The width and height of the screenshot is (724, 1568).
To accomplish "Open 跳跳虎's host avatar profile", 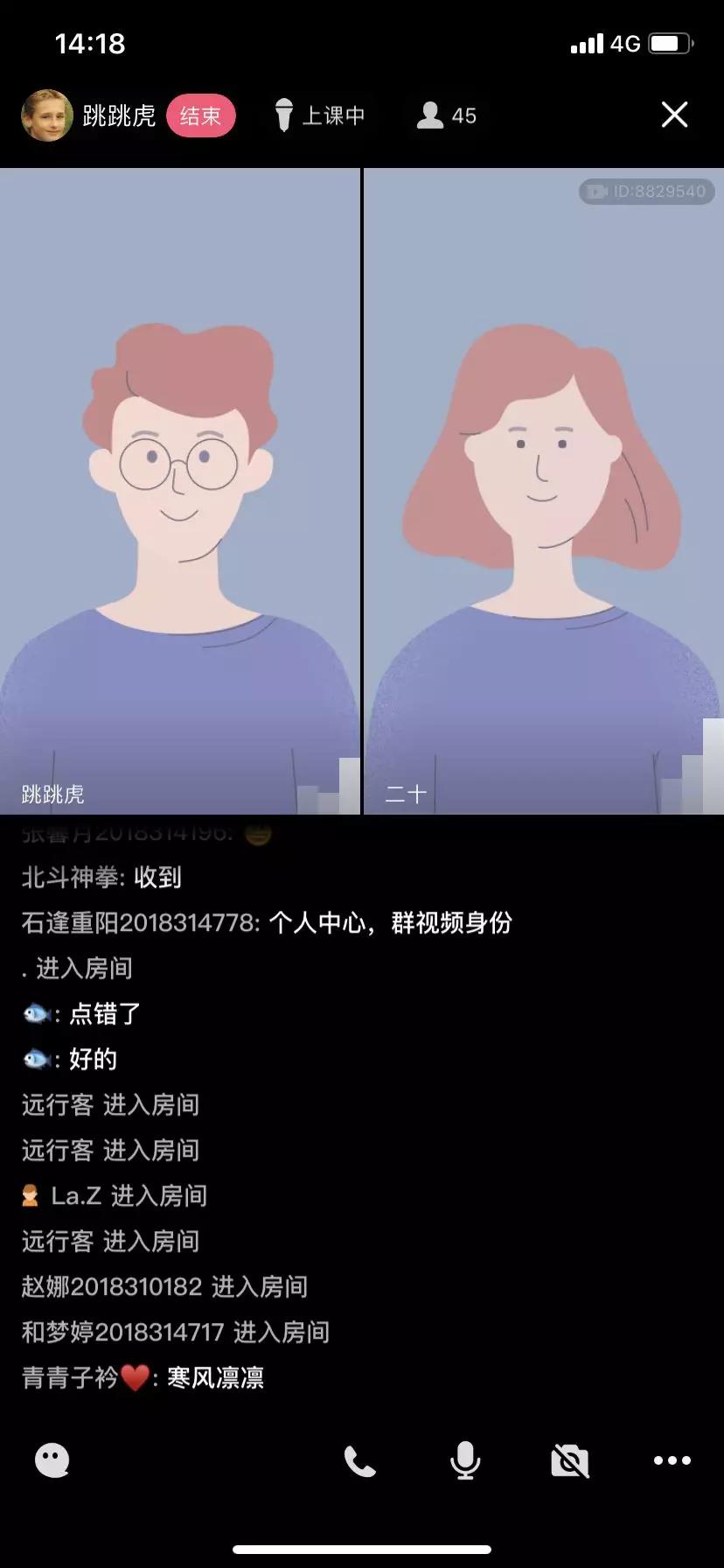I will tap(46, 115).
